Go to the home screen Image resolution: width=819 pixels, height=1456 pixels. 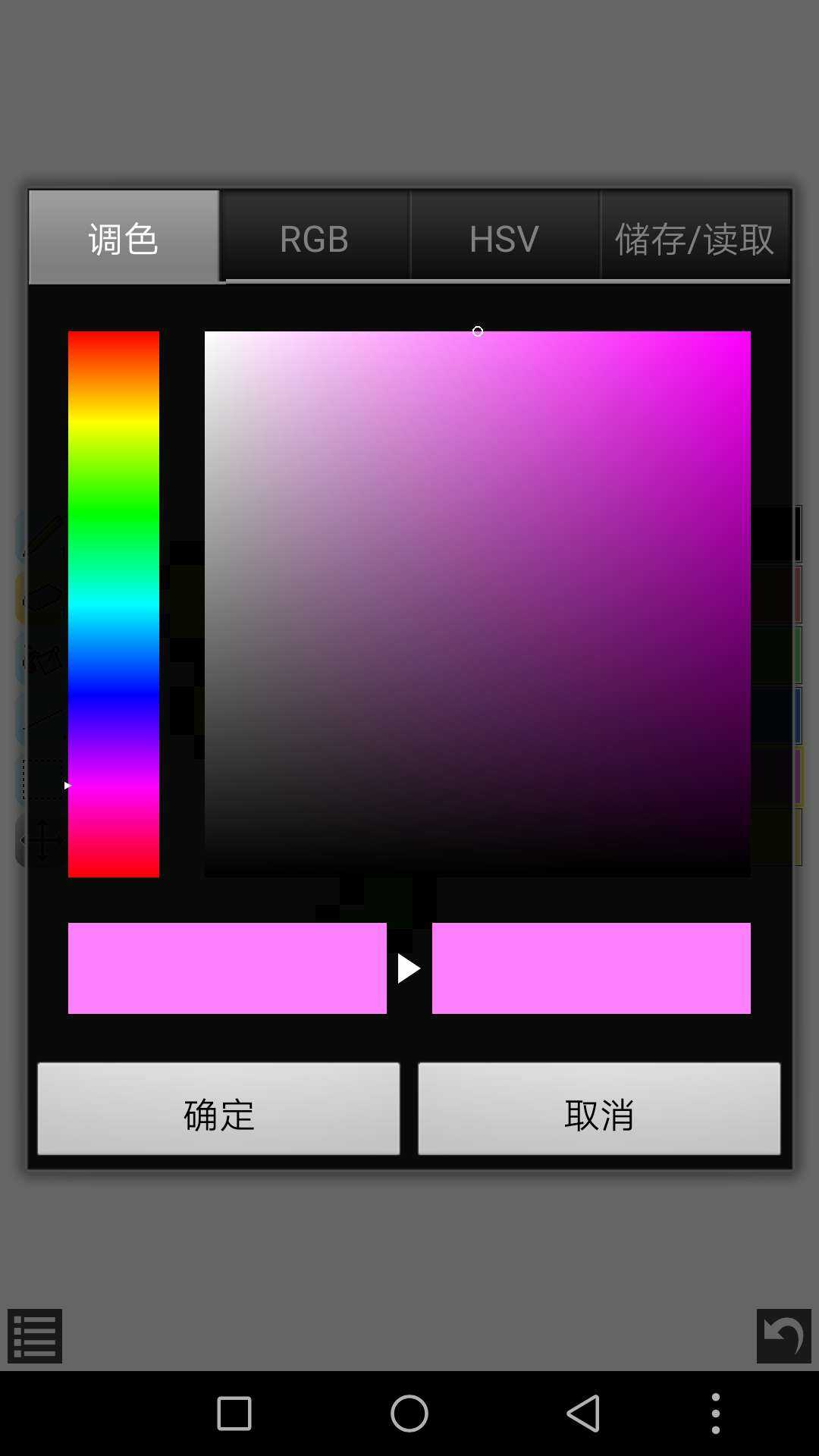[409, 1414]
